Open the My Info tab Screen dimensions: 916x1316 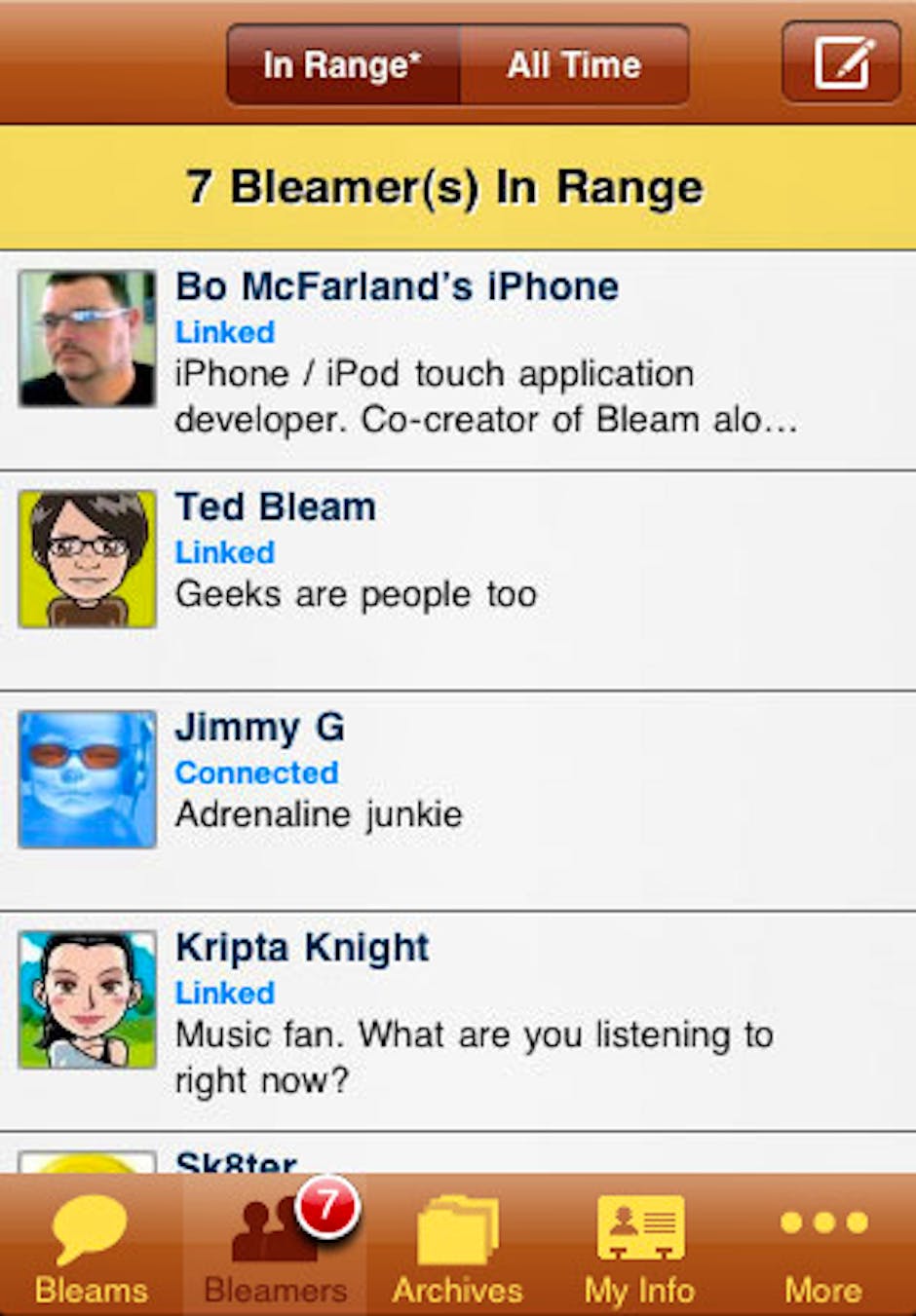[639, 1248]
